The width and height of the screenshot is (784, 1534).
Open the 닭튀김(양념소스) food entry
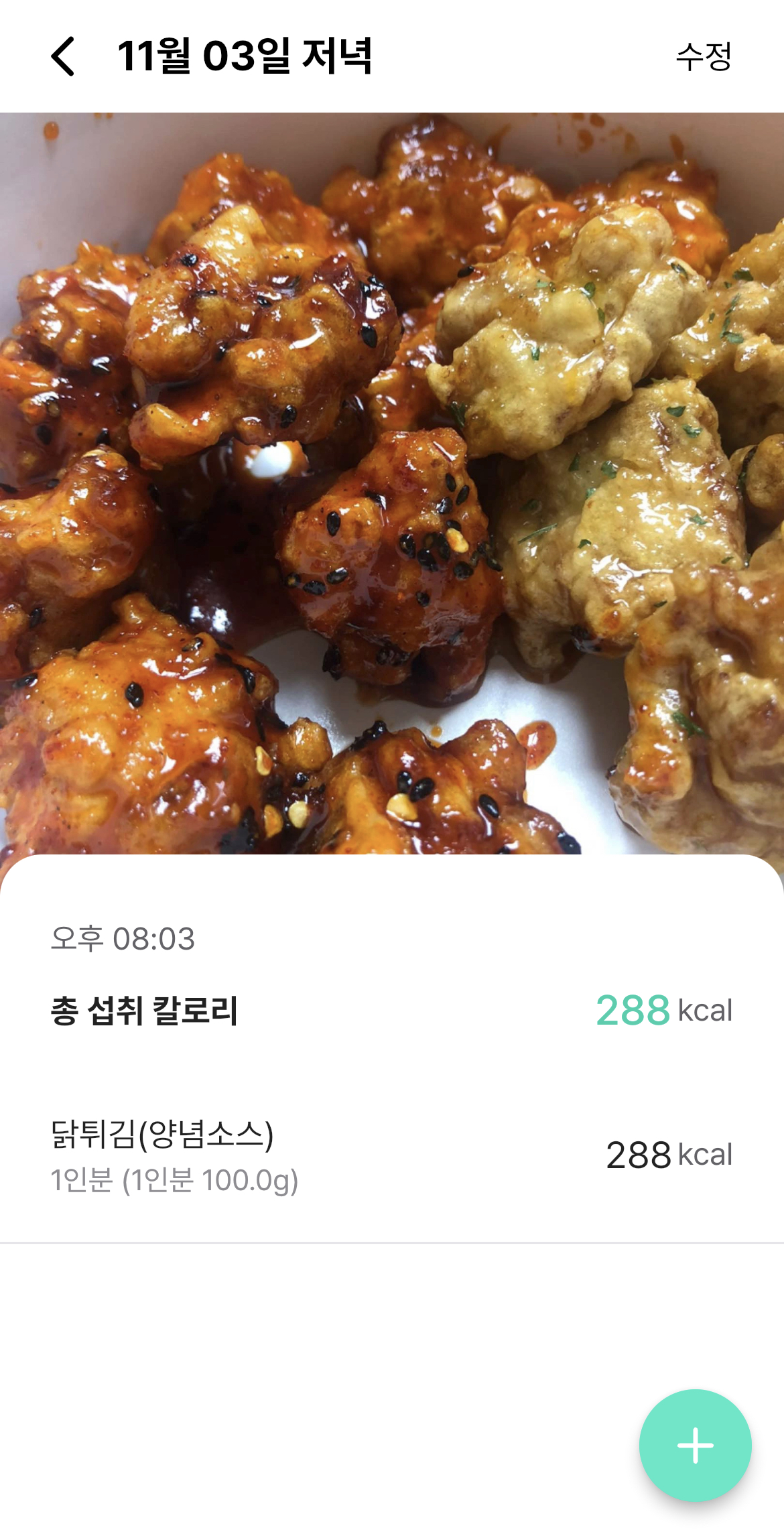click(392, 1155)
